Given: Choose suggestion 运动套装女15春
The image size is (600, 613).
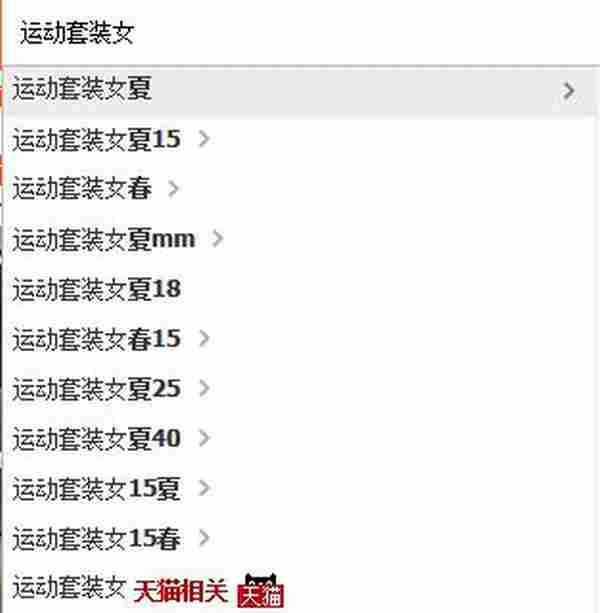Looking at the screenshot, I should [x=97, y=540].
